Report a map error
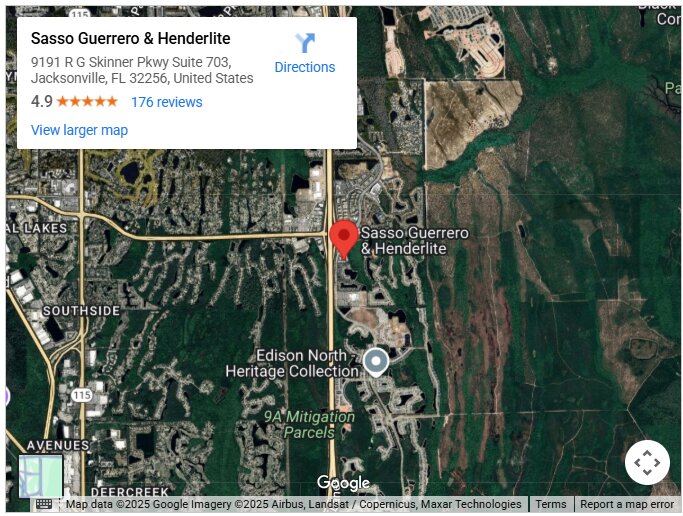Image resolution: width=683 pixels, height=516 pixels. (627, 505)
